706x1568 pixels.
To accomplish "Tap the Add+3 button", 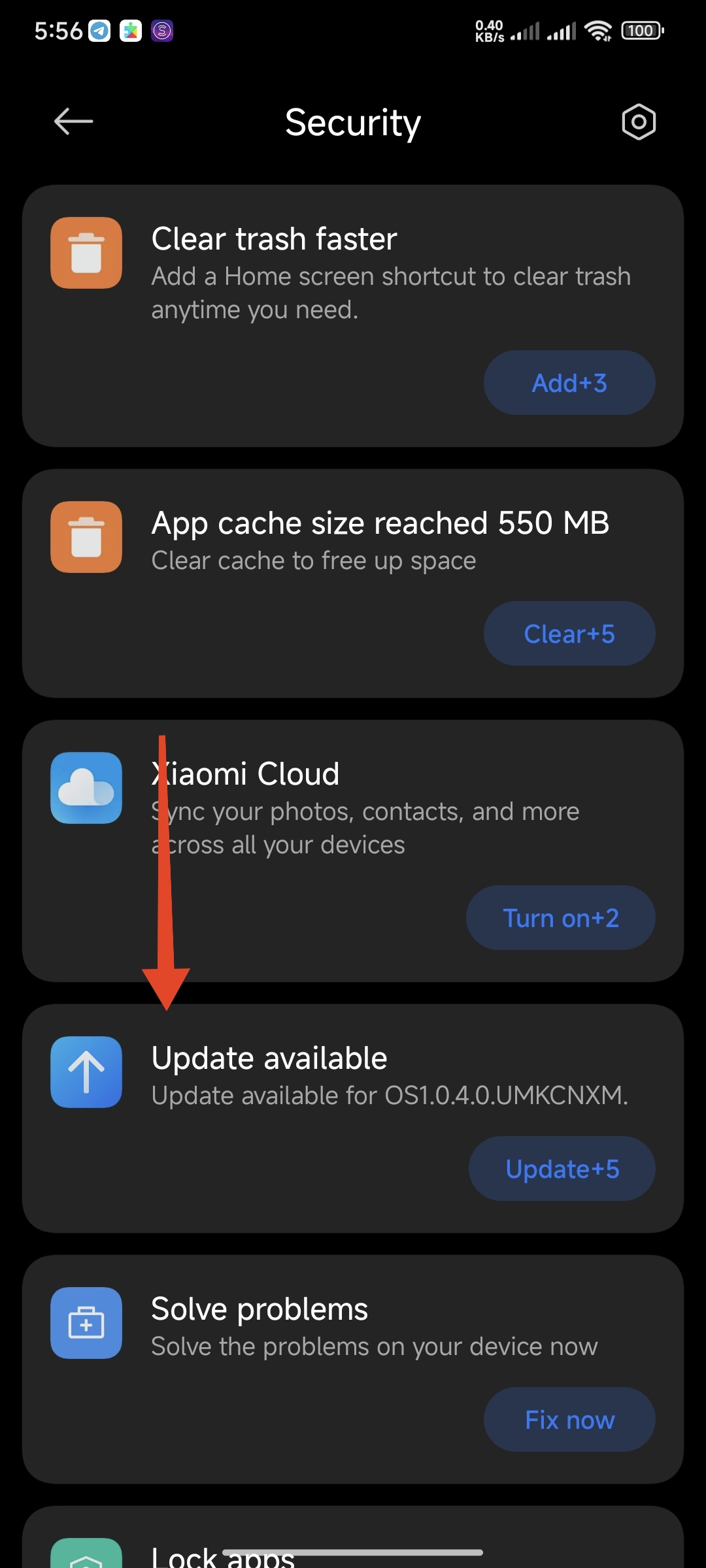I will [569, 383].
